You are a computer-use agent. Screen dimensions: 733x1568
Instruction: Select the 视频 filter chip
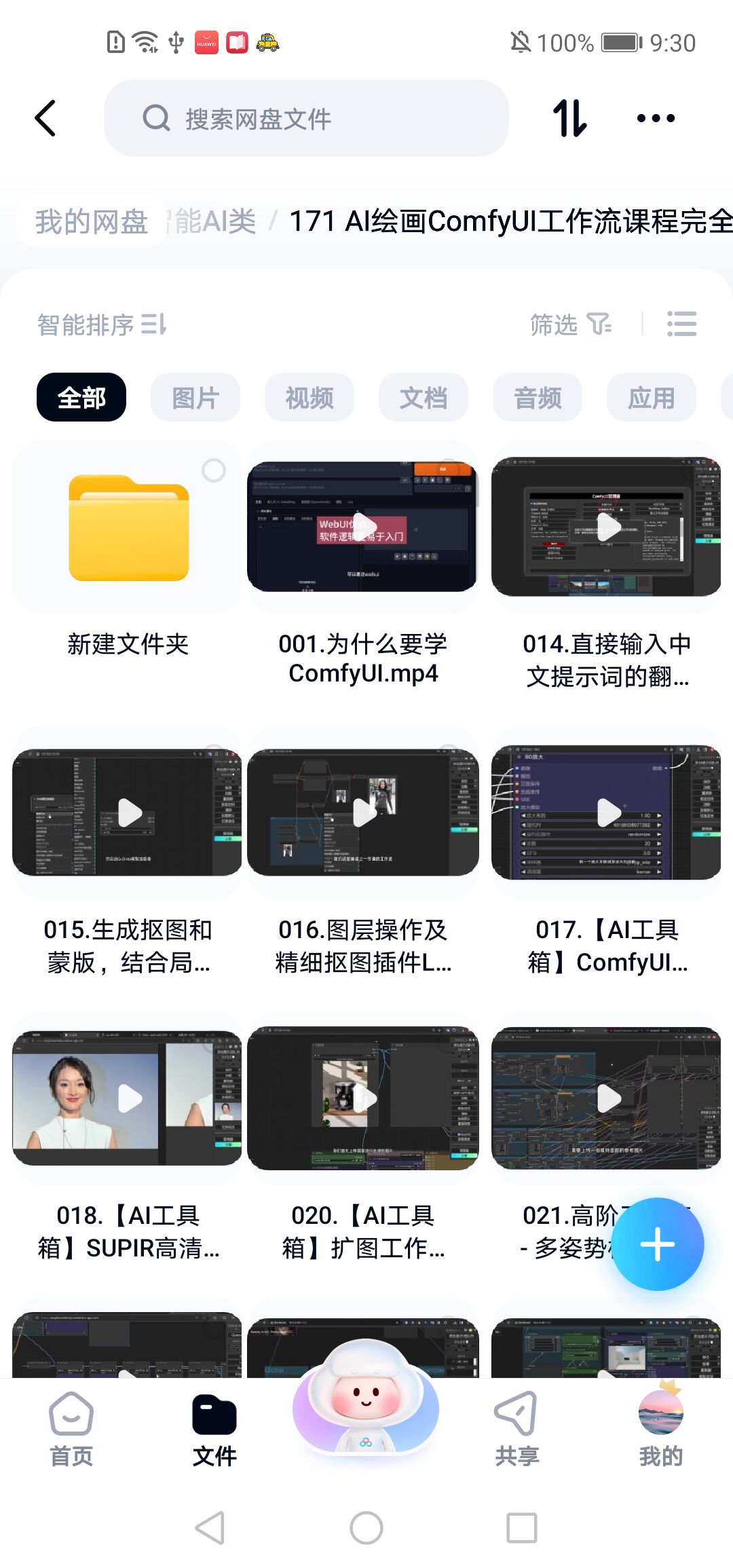309,397
